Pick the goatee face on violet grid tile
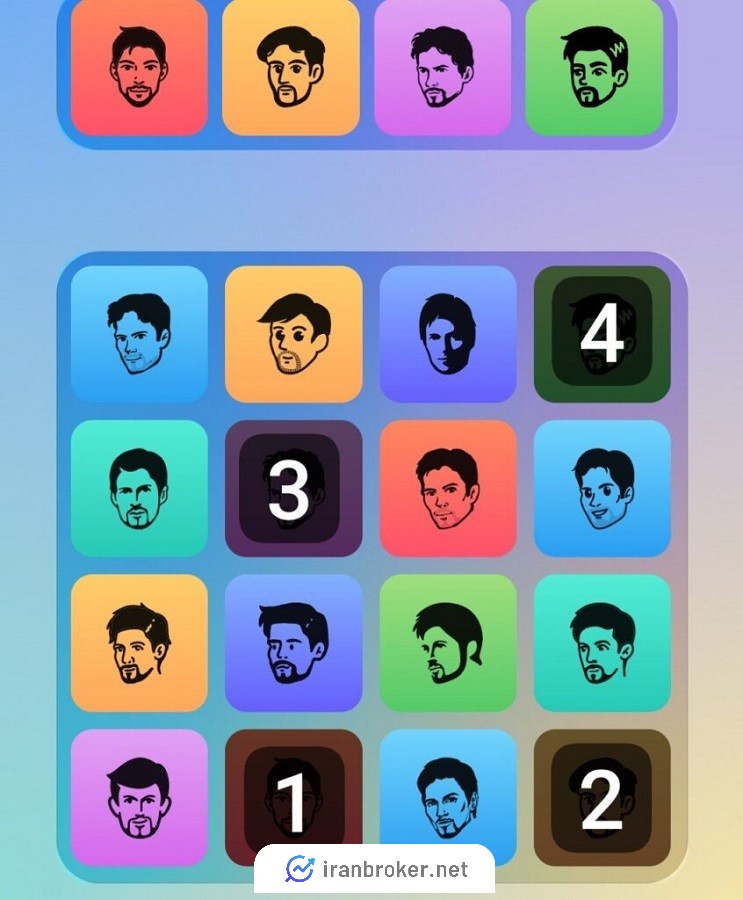The height and width of the screenshot is (900, 743). 139,797
